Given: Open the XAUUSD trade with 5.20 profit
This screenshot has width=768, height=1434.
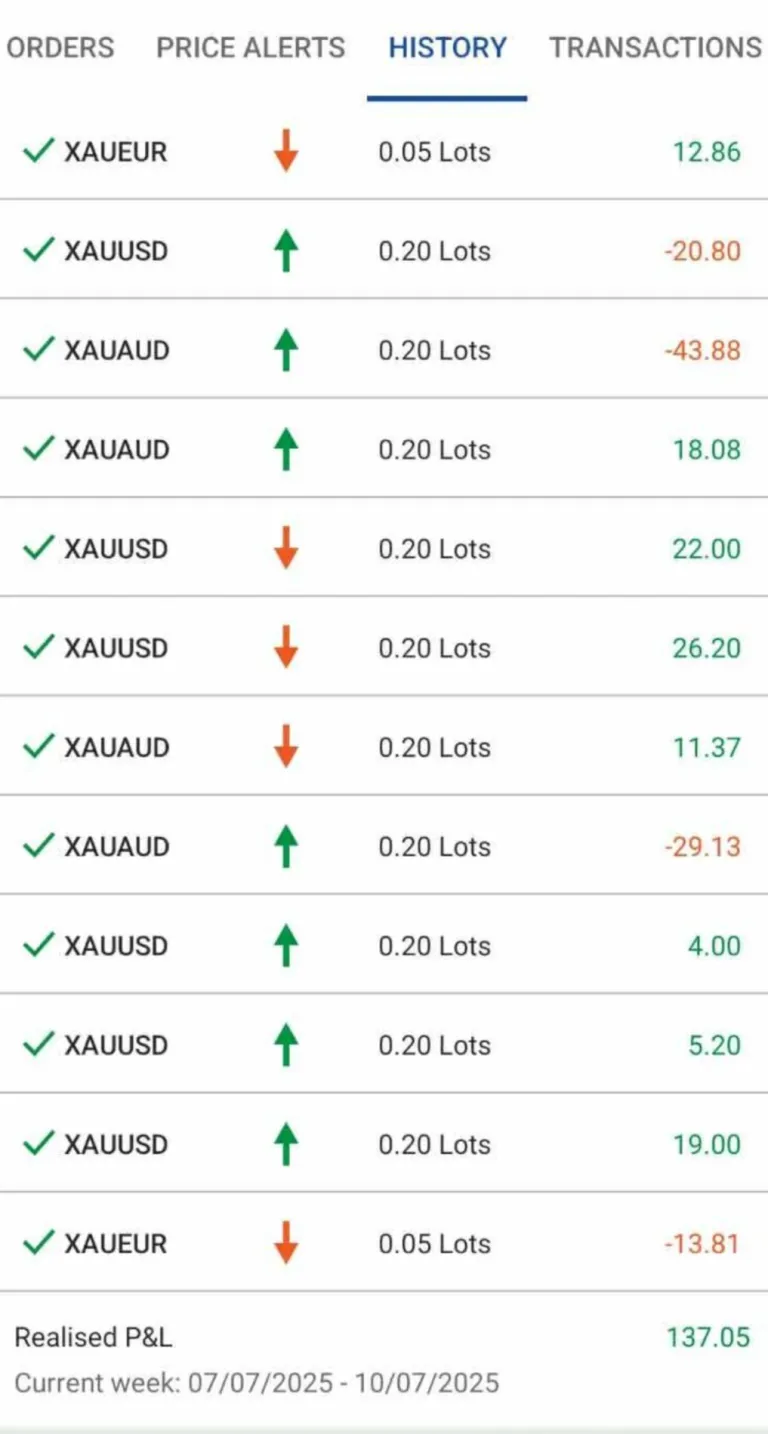Looking at the screenshot, I should click(x=384, y=1044).
